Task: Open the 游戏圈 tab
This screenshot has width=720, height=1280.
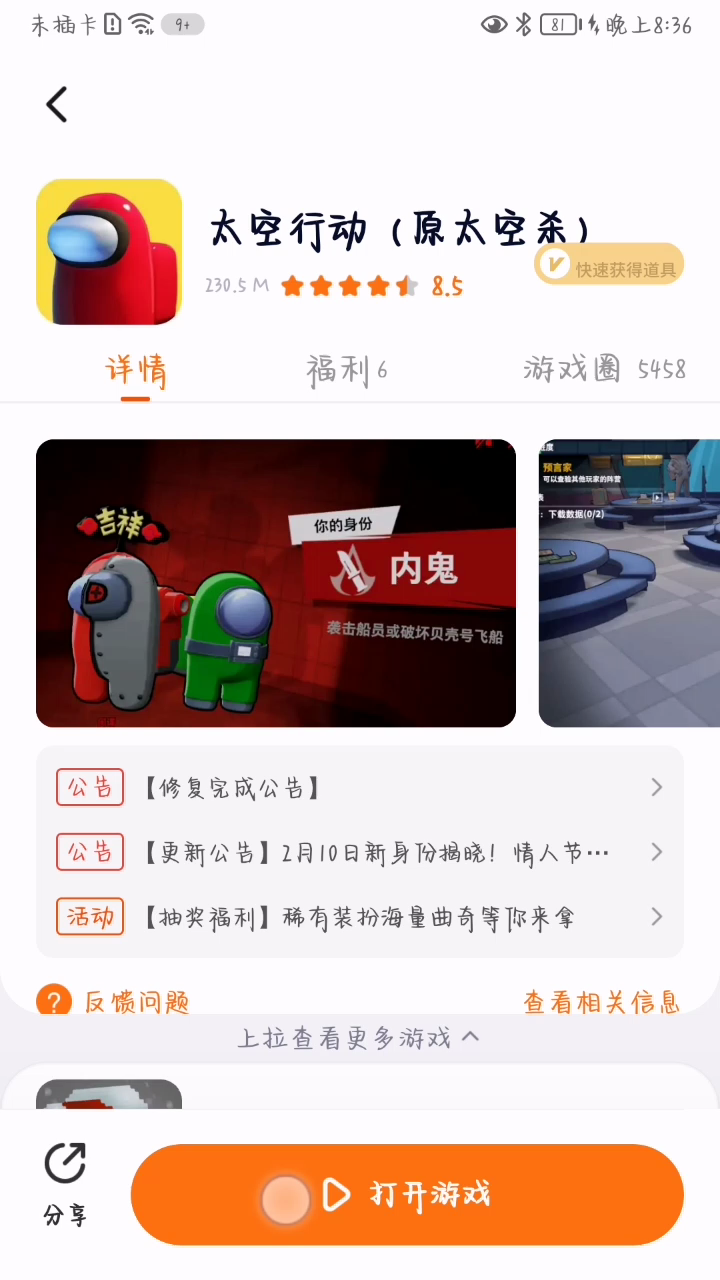Action: pyautogui.click(x=604, y=369)
